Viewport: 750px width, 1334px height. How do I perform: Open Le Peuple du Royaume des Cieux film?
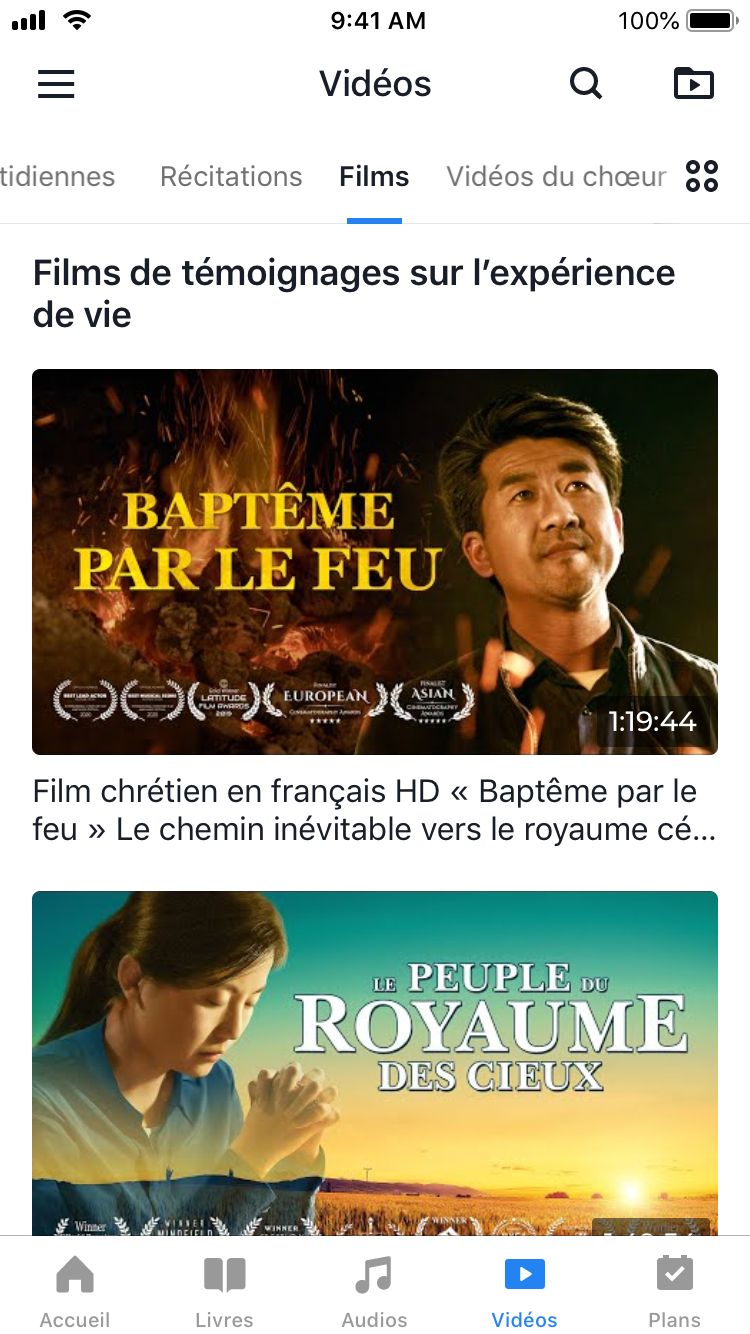click(x=375, y=1060)
